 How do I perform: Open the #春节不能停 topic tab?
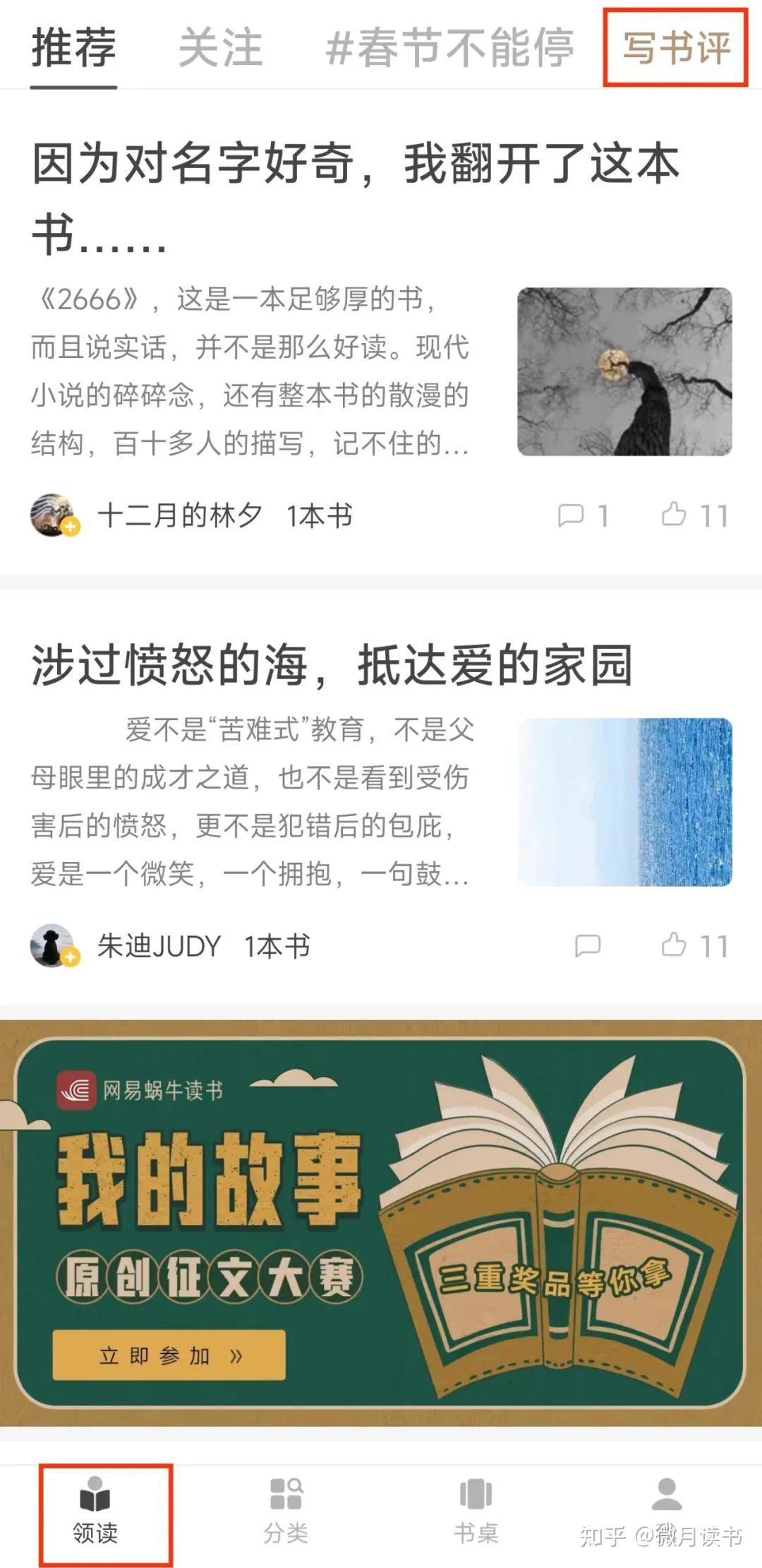pyautogui.click(x=449, y=48)
